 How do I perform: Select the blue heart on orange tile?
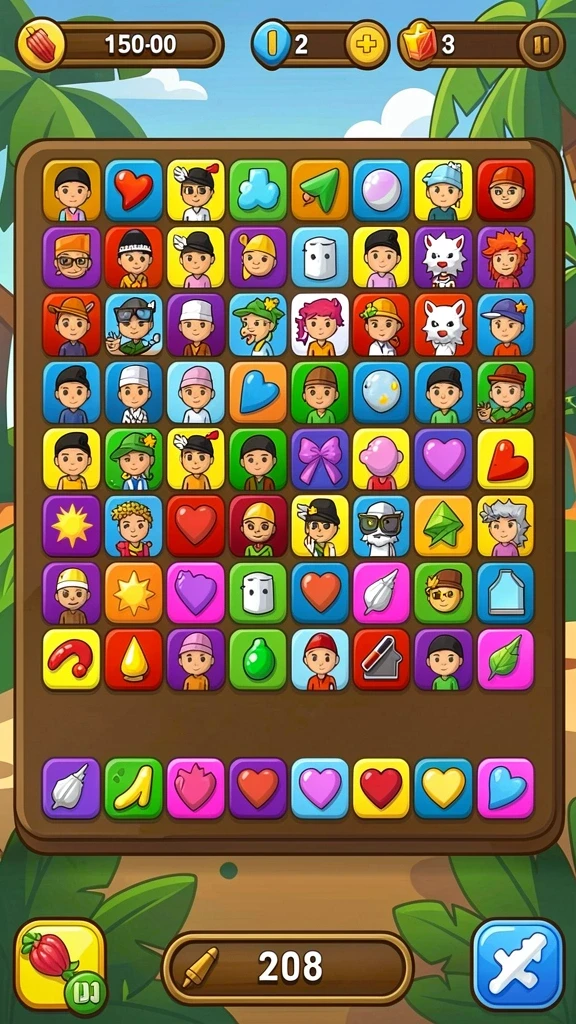[258, 392]
